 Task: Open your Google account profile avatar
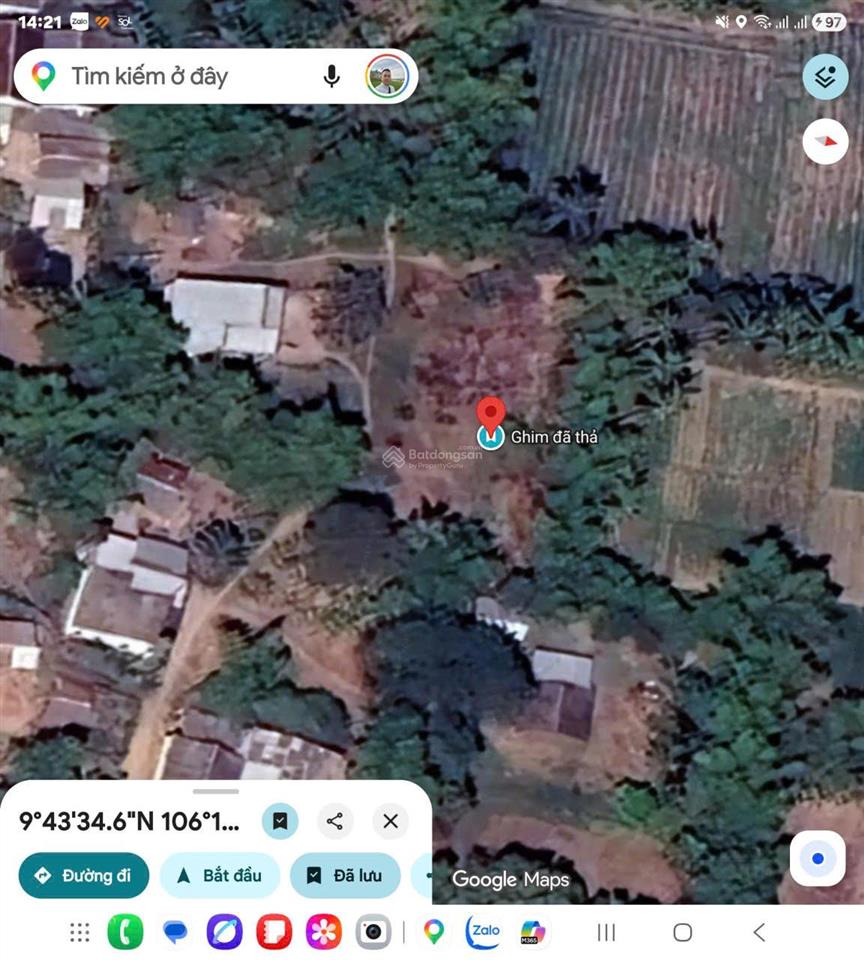tap(388, 75)
